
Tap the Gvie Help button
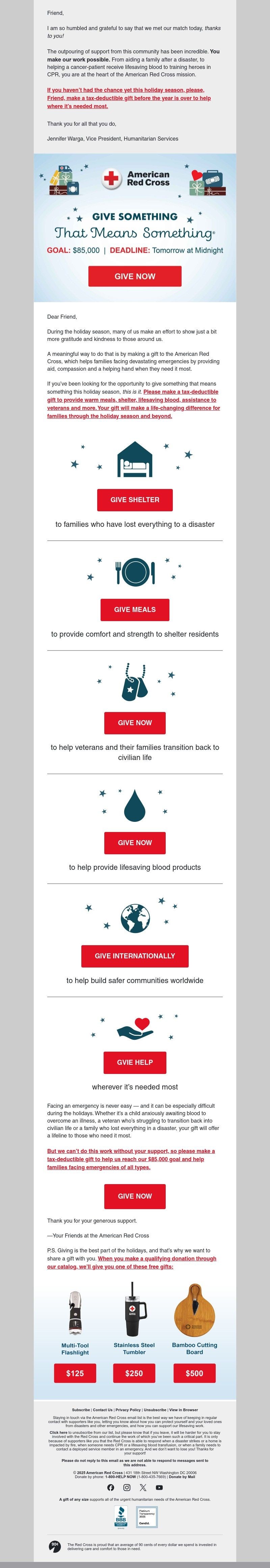134,1062
